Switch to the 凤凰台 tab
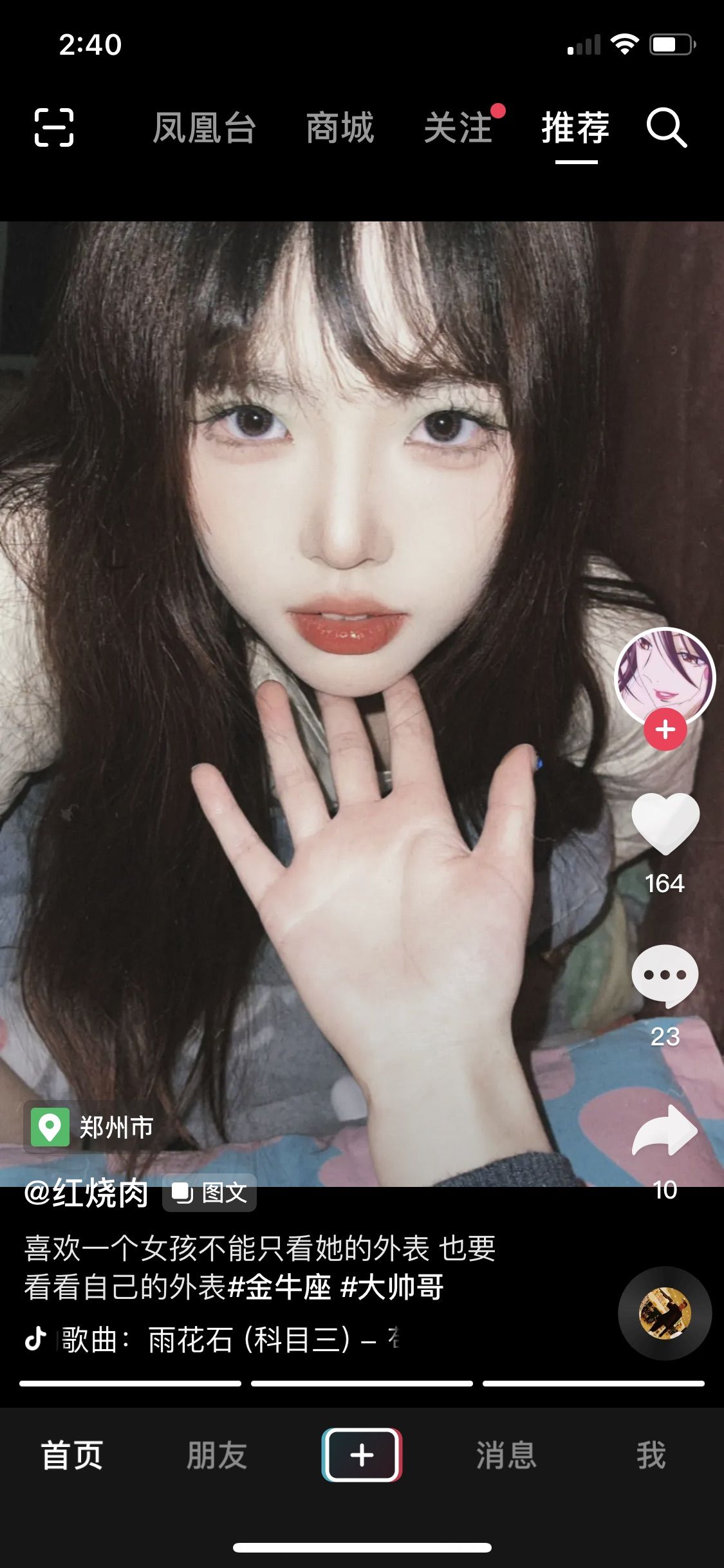Image resolution: width=724 pixels, height=1568 pixels. (204, 127)
